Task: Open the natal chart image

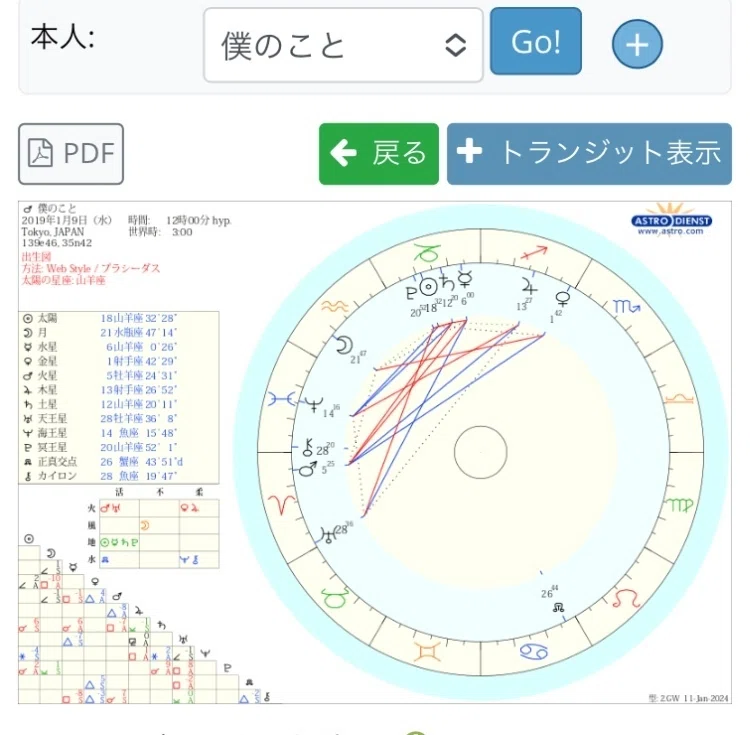Action: coord(375,452)
